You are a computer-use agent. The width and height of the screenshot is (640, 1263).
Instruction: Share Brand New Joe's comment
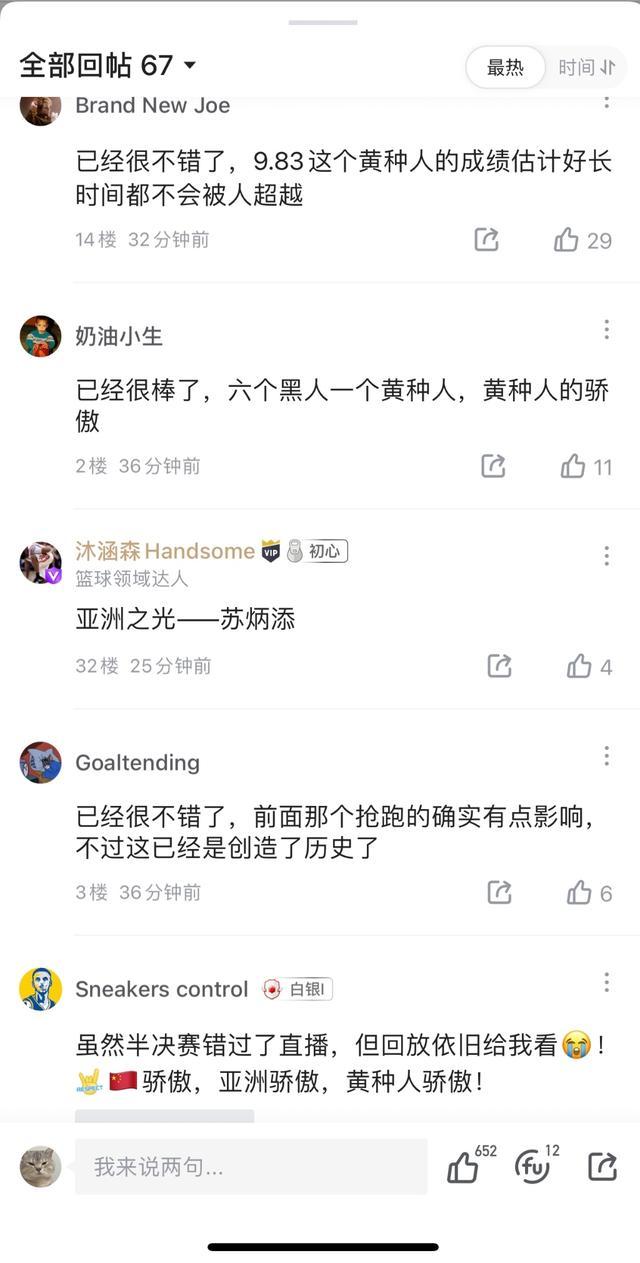(x=486, y=240)
